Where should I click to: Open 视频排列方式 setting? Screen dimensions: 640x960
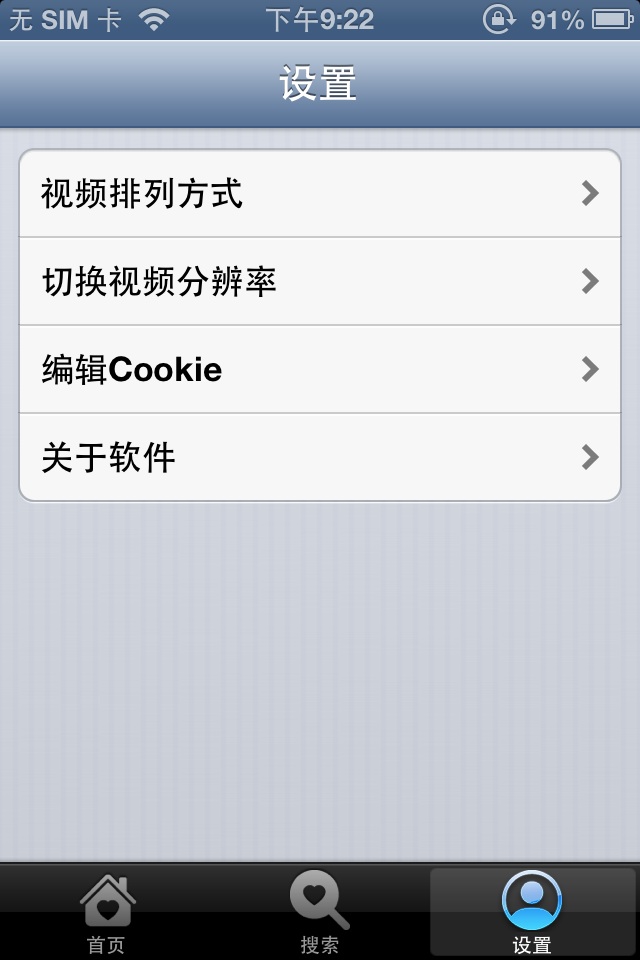320,194
